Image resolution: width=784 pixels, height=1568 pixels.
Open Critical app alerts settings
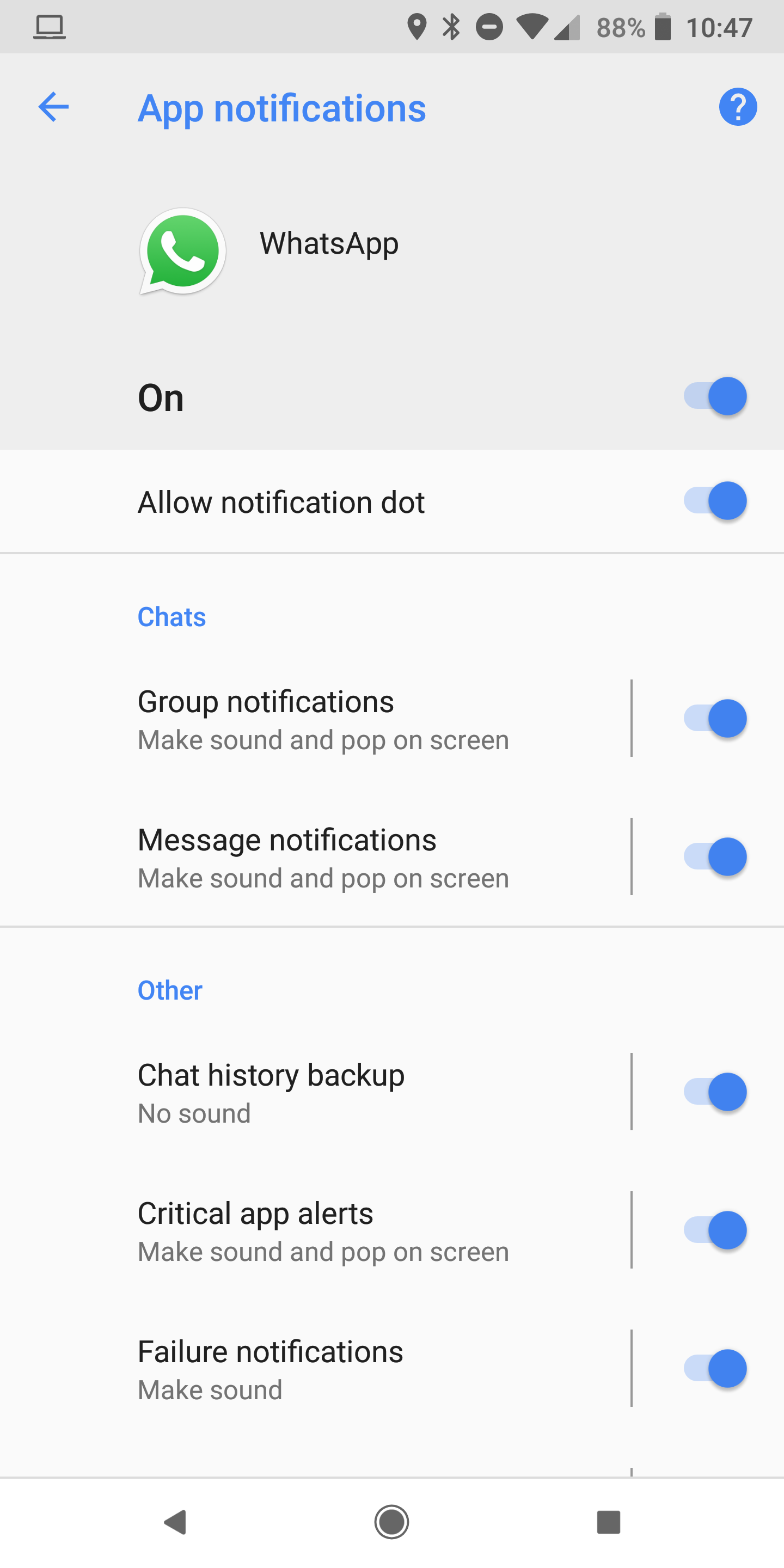click(315, 1230)
